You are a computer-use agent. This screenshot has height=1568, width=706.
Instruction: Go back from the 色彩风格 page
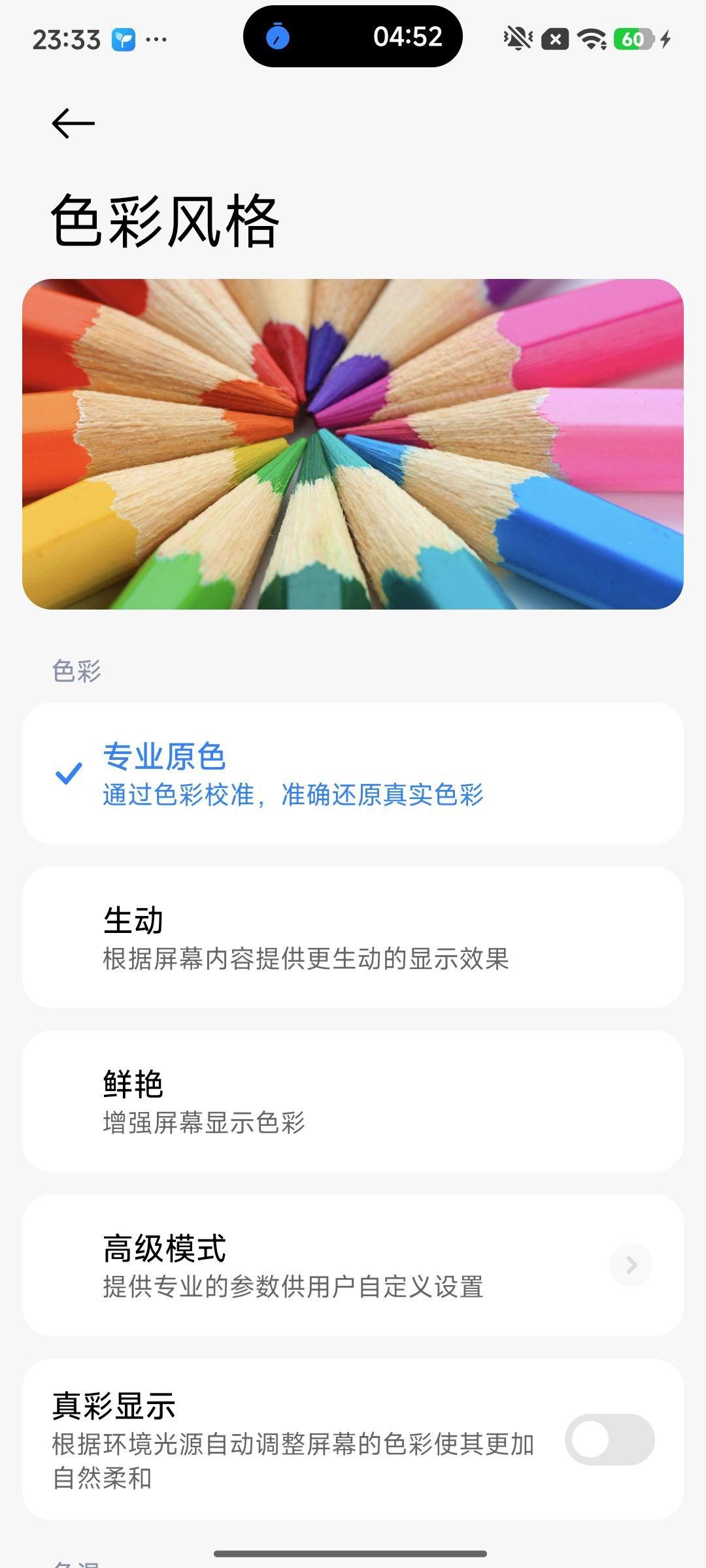tap(73, 123)
